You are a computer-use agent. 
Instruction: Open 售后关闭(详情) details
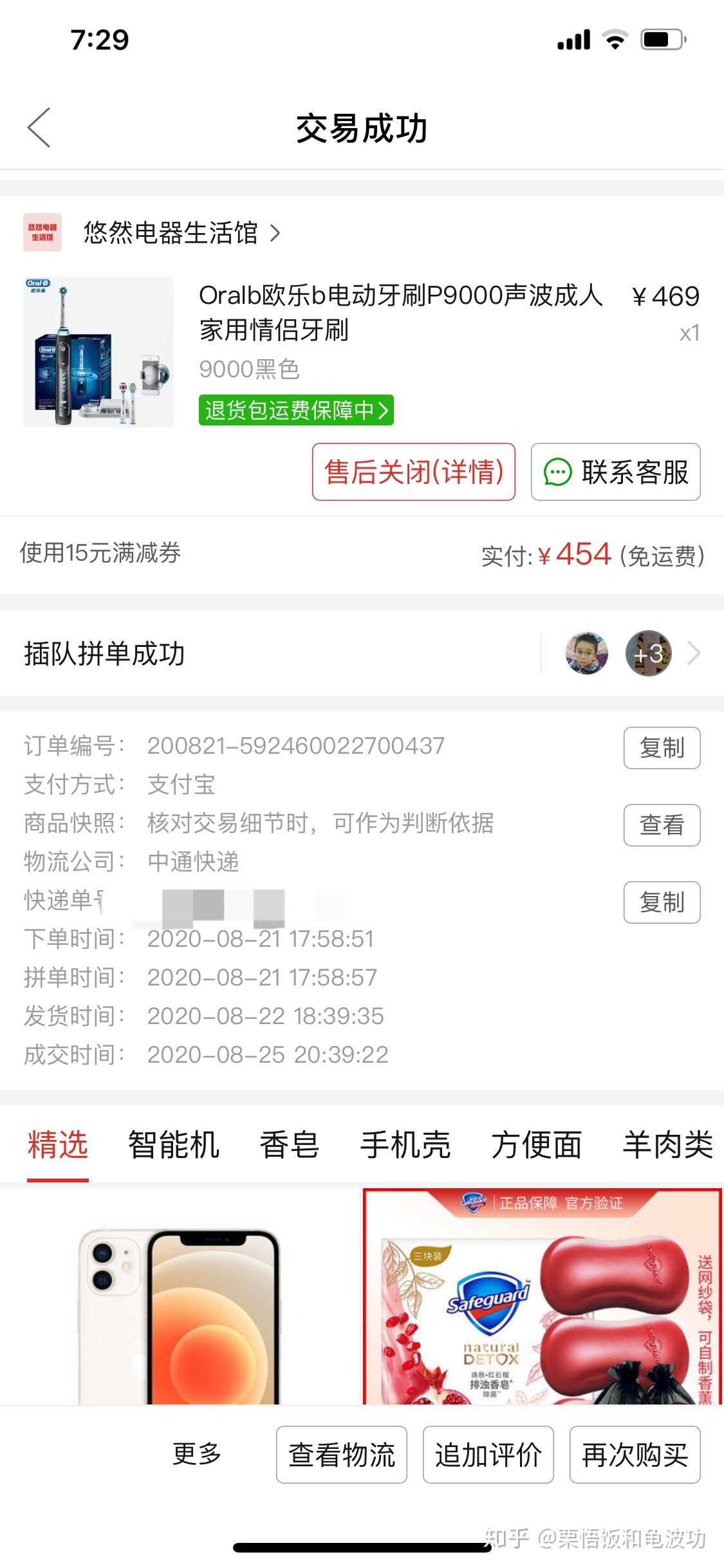coord(414,472)
